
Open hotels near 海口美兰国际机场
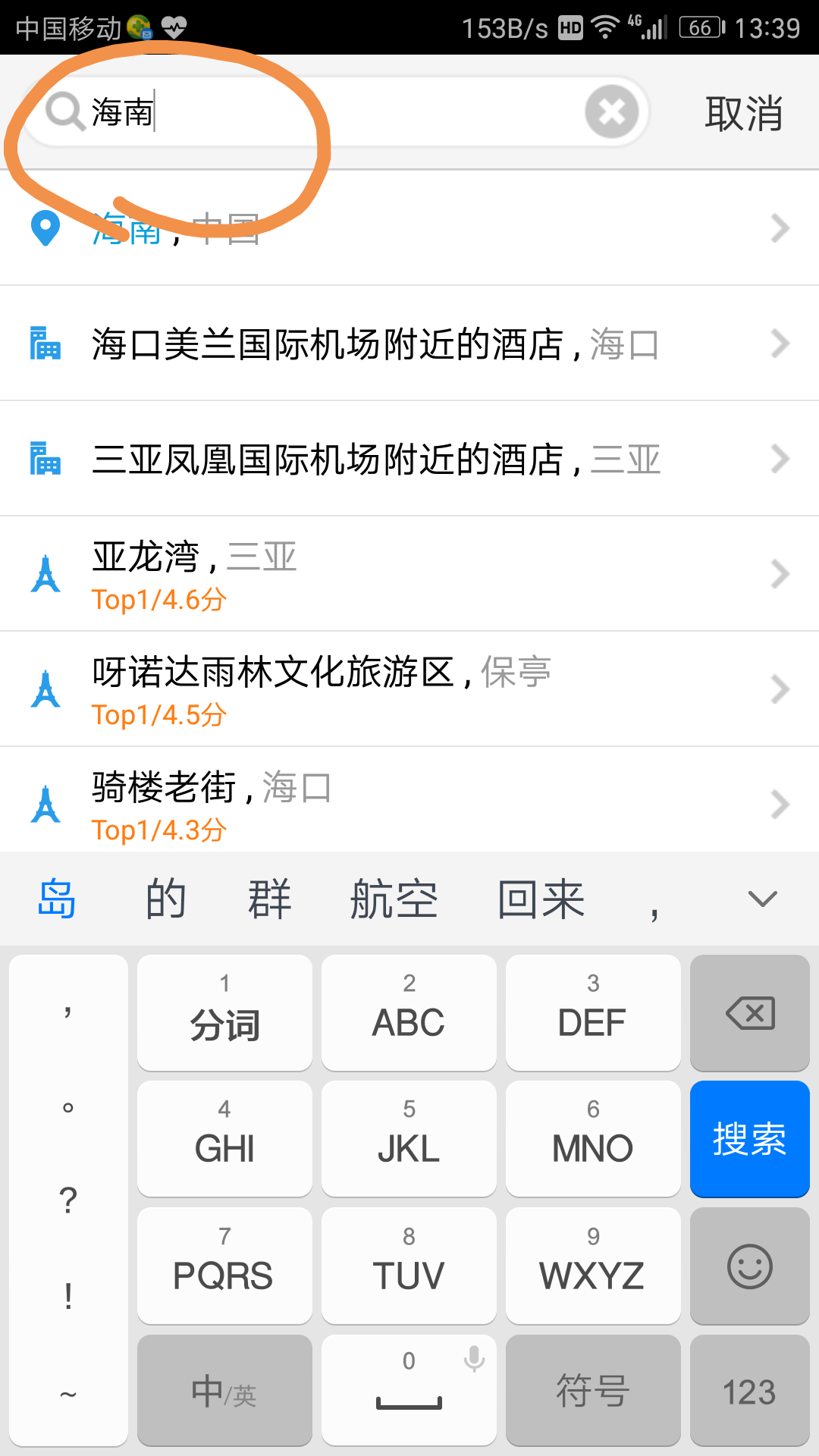(409, 344)
